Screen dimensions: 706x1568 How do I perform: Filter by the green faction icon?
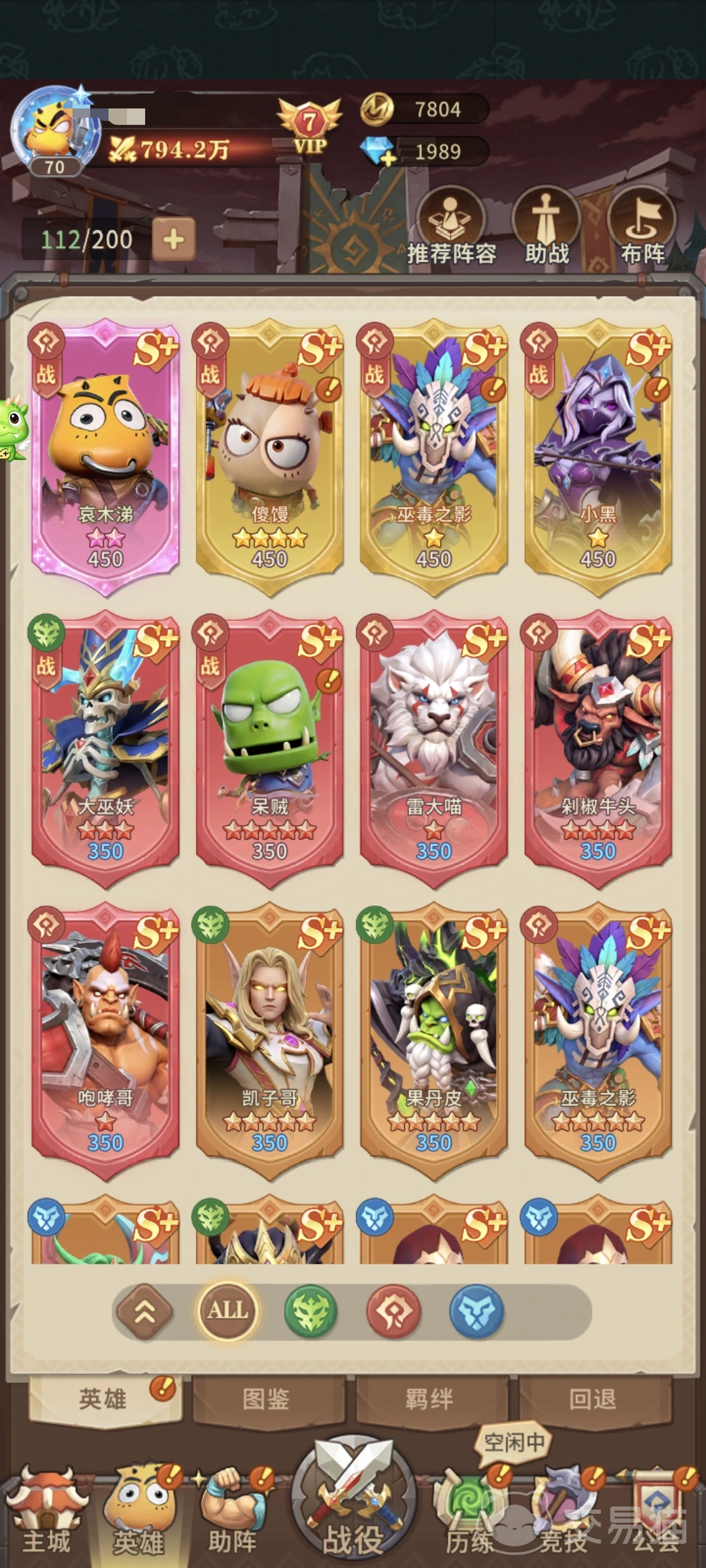click(311, 1311)
